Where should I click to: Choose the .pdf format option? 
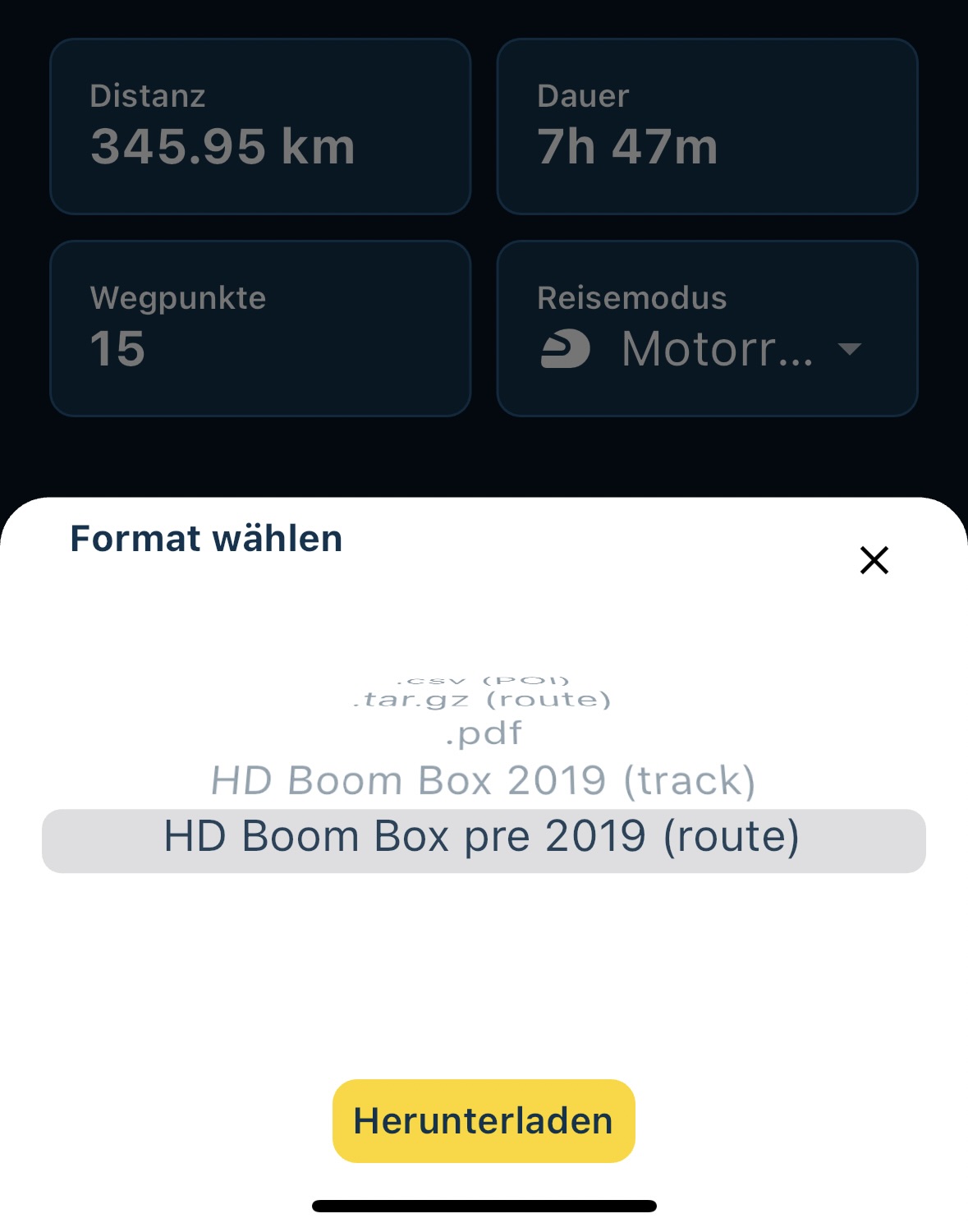pyautogui.click(x=484, y=733)
